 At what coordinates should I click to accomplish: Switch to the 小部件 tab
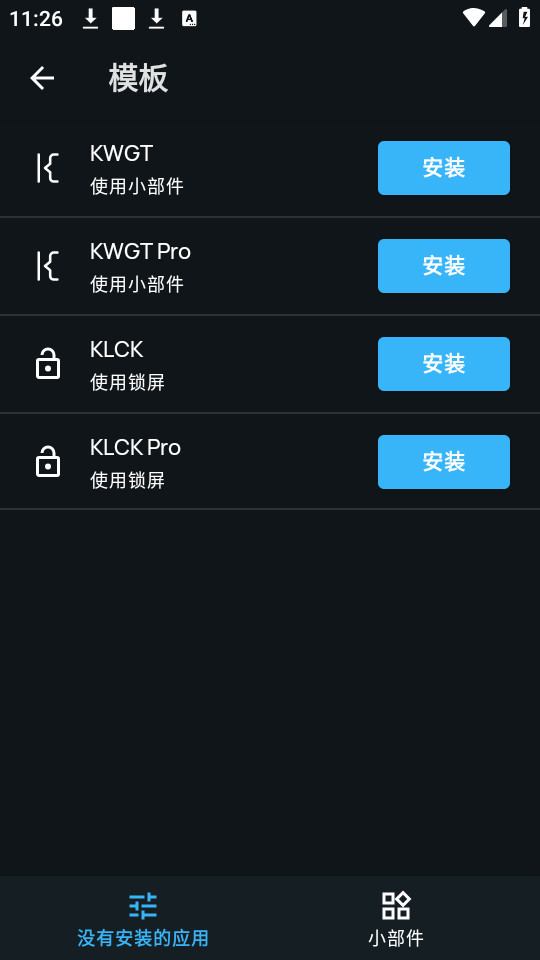click(396, 918)
